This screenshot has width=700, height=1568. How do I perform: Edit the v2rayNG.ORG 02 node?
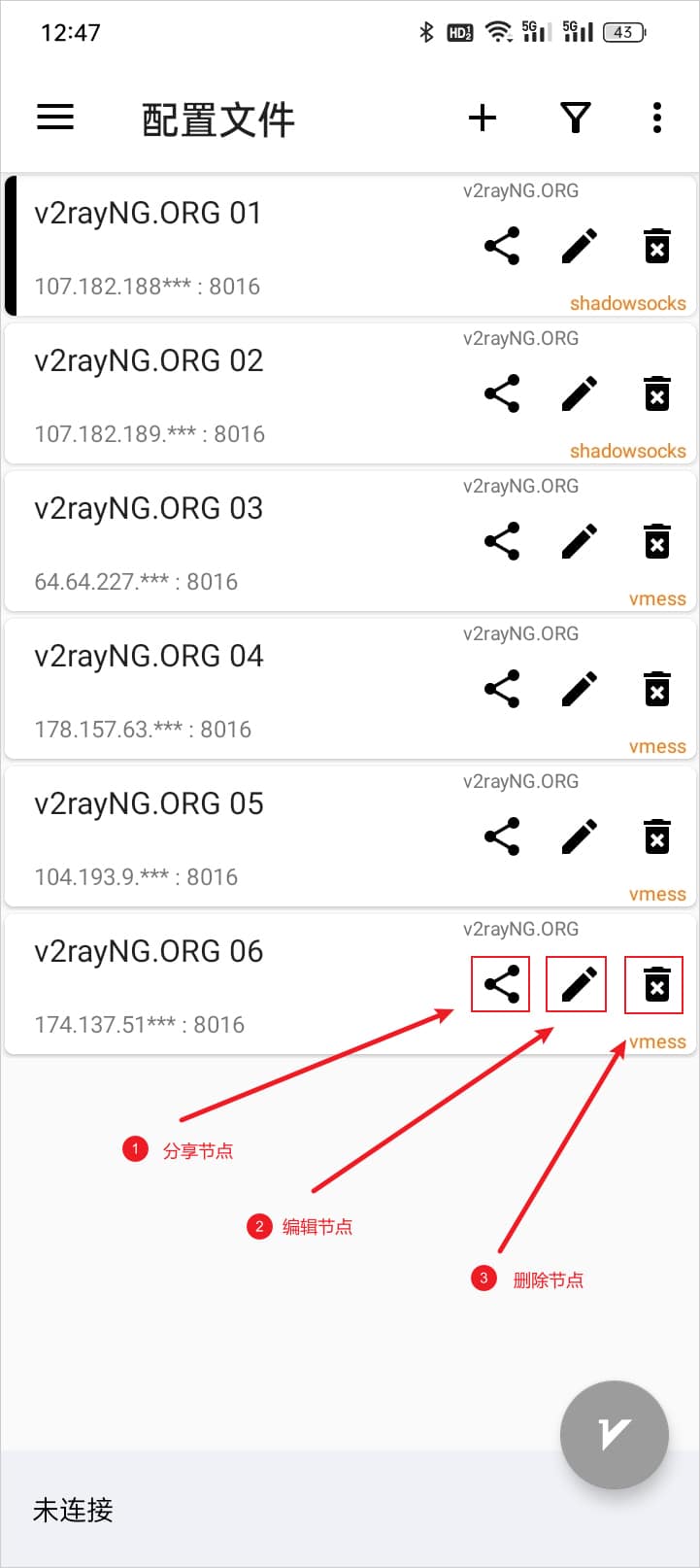580,393
